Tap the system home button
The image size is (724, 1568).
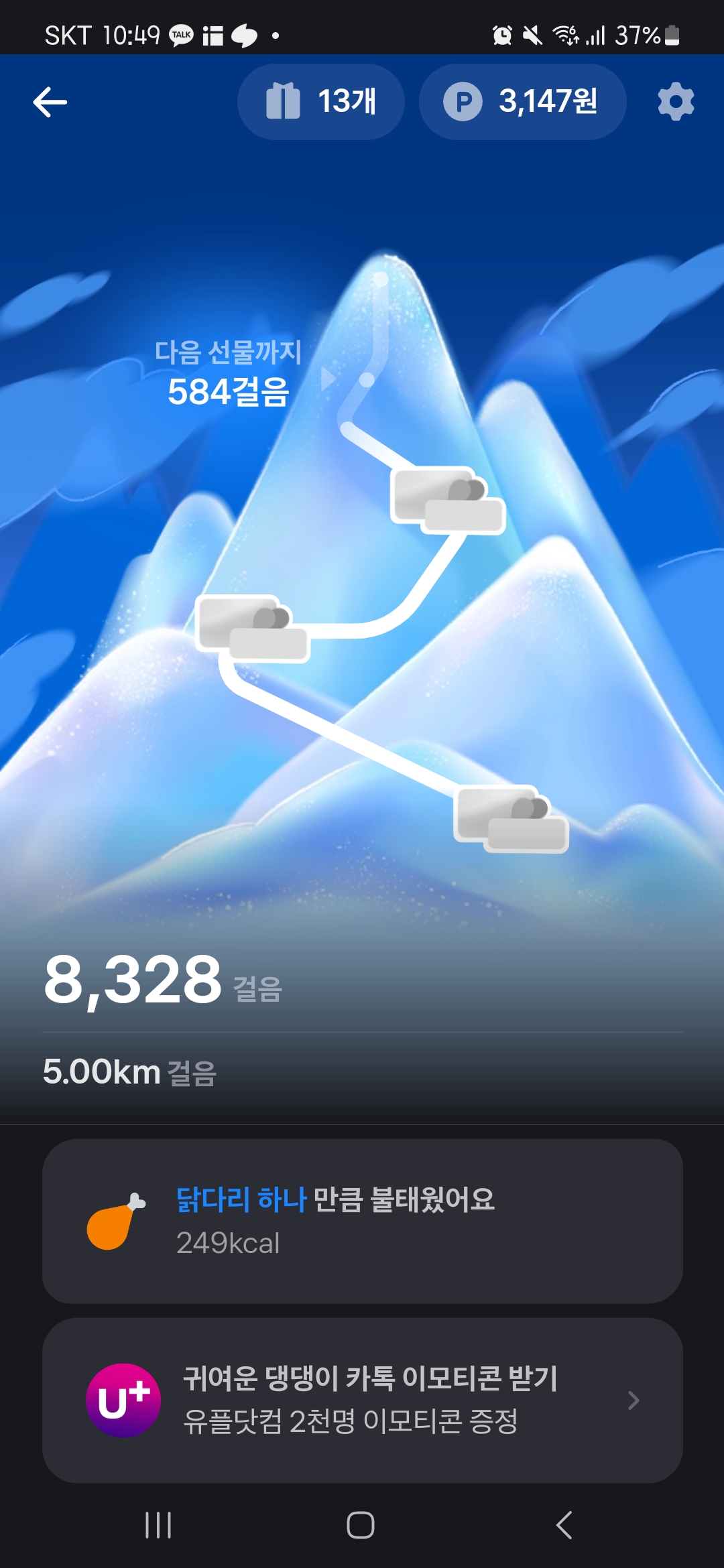[361, 1526]
